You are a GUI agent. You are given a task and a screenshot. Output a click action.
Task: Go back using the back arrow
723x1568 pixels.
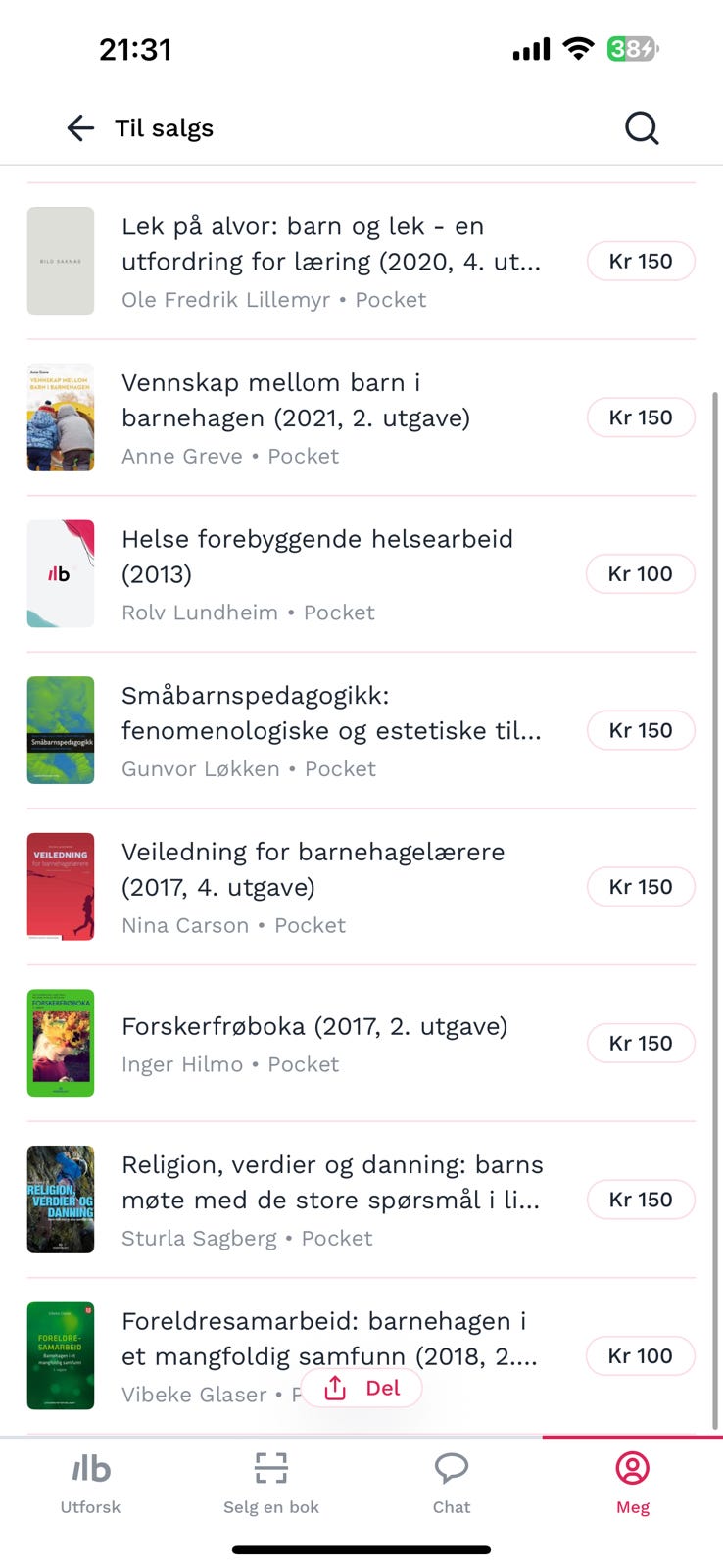click(79, 127)
